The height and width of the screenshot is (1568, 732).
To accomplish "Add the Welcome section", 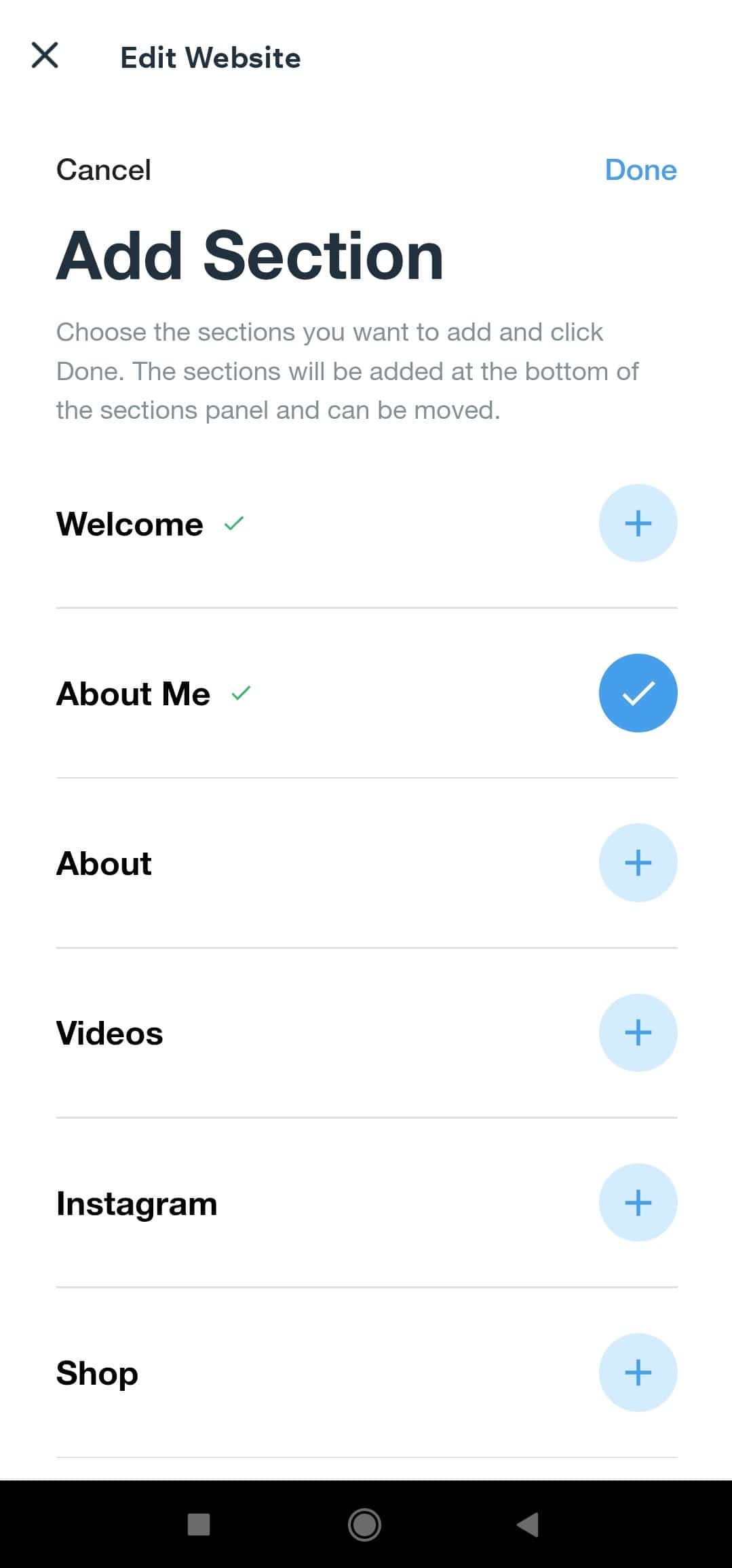I will click(638, 523).
